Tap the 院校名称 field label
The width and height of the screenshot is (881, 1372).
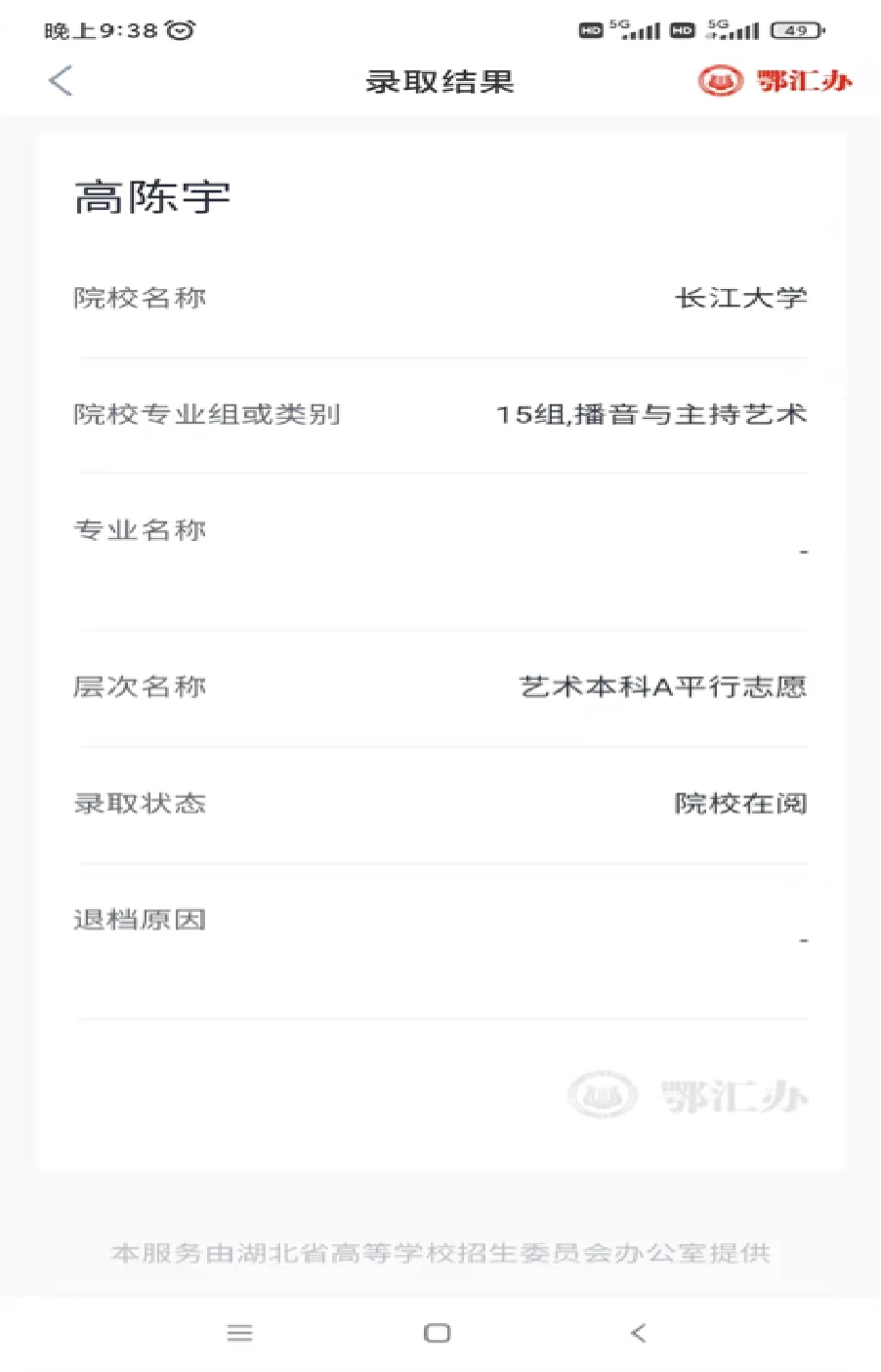pos(141,298)
